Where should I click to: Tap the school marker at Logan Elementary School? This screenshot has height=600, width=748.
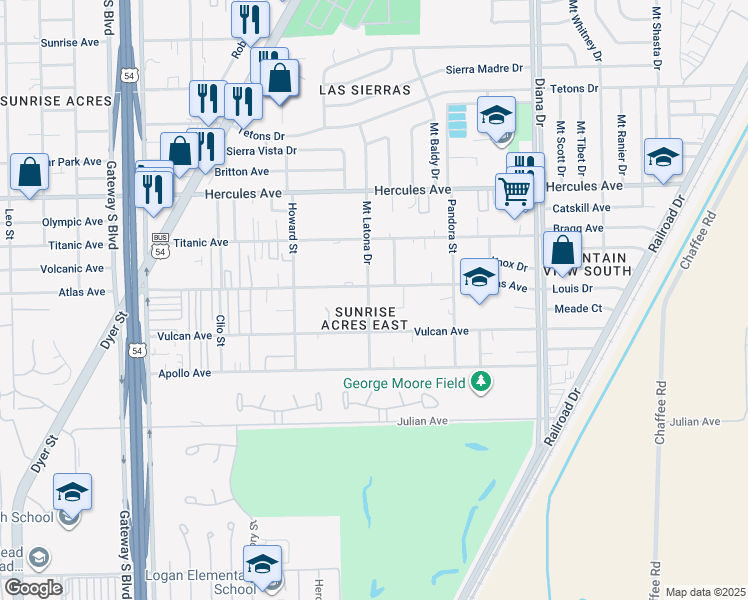tap(262, 566)
